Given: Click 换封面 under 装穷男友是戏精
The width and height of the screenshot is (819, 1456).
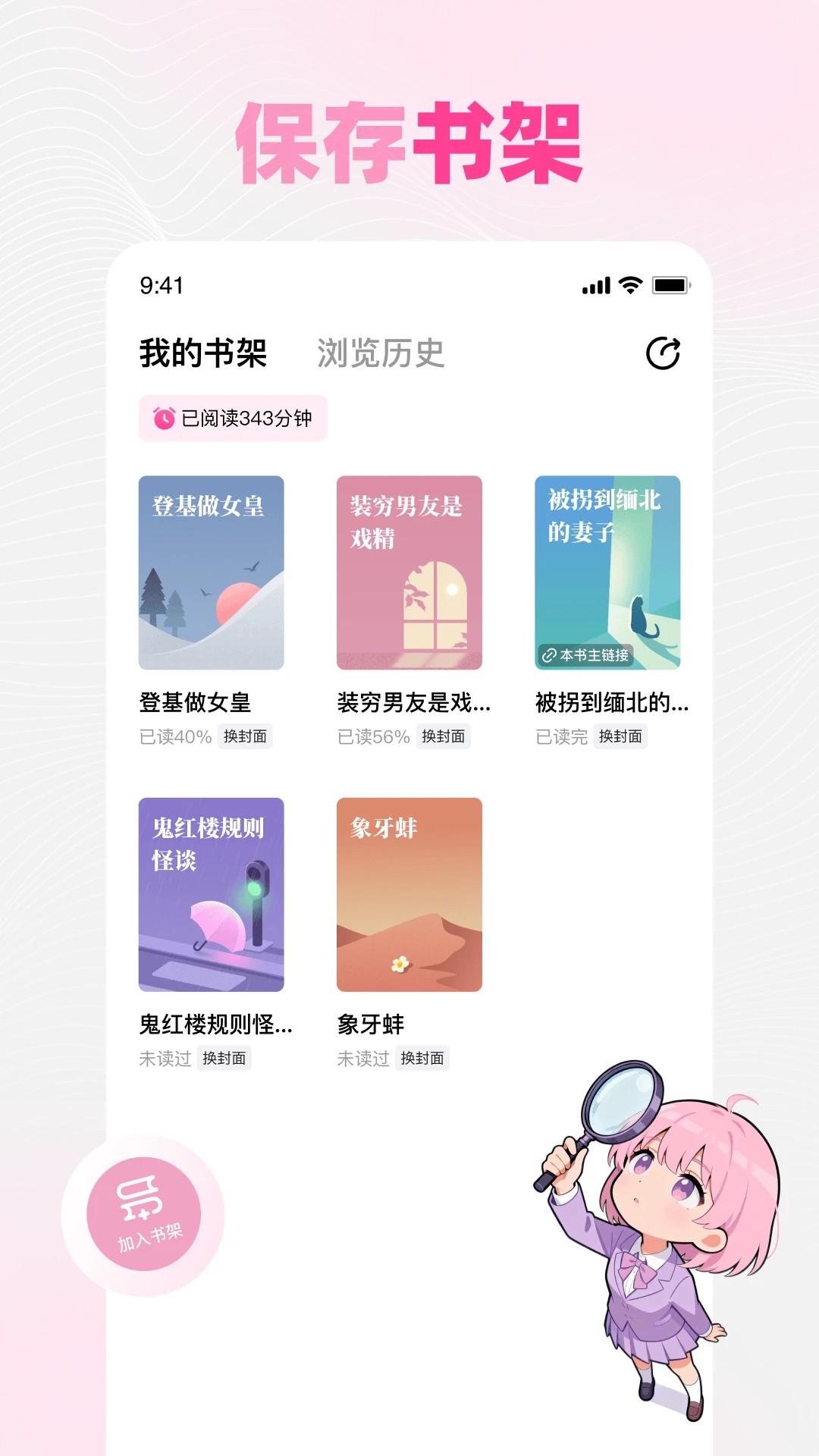Looking at the screenshot, I should 445,736.
